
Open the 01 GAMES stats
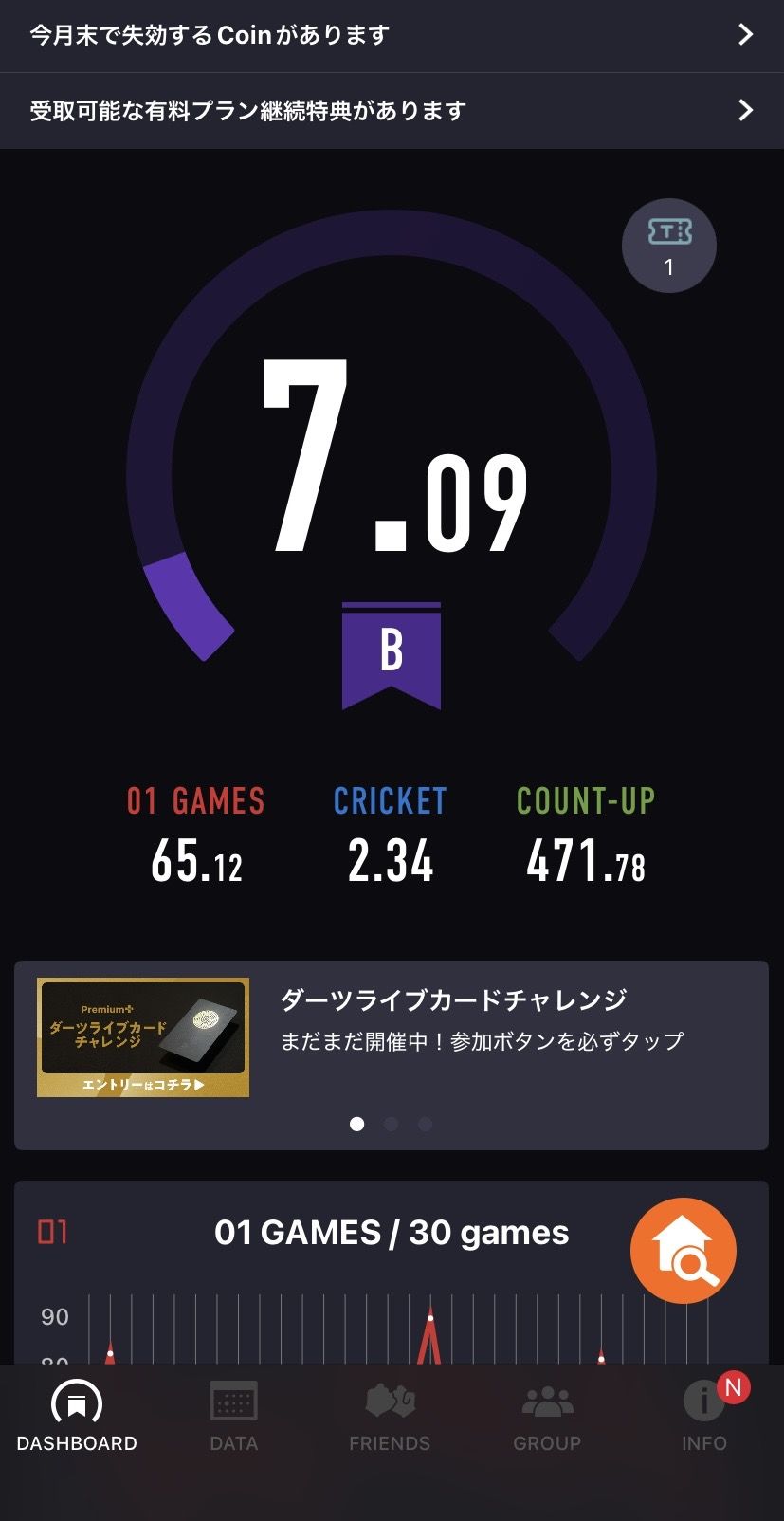click(196, 836)
